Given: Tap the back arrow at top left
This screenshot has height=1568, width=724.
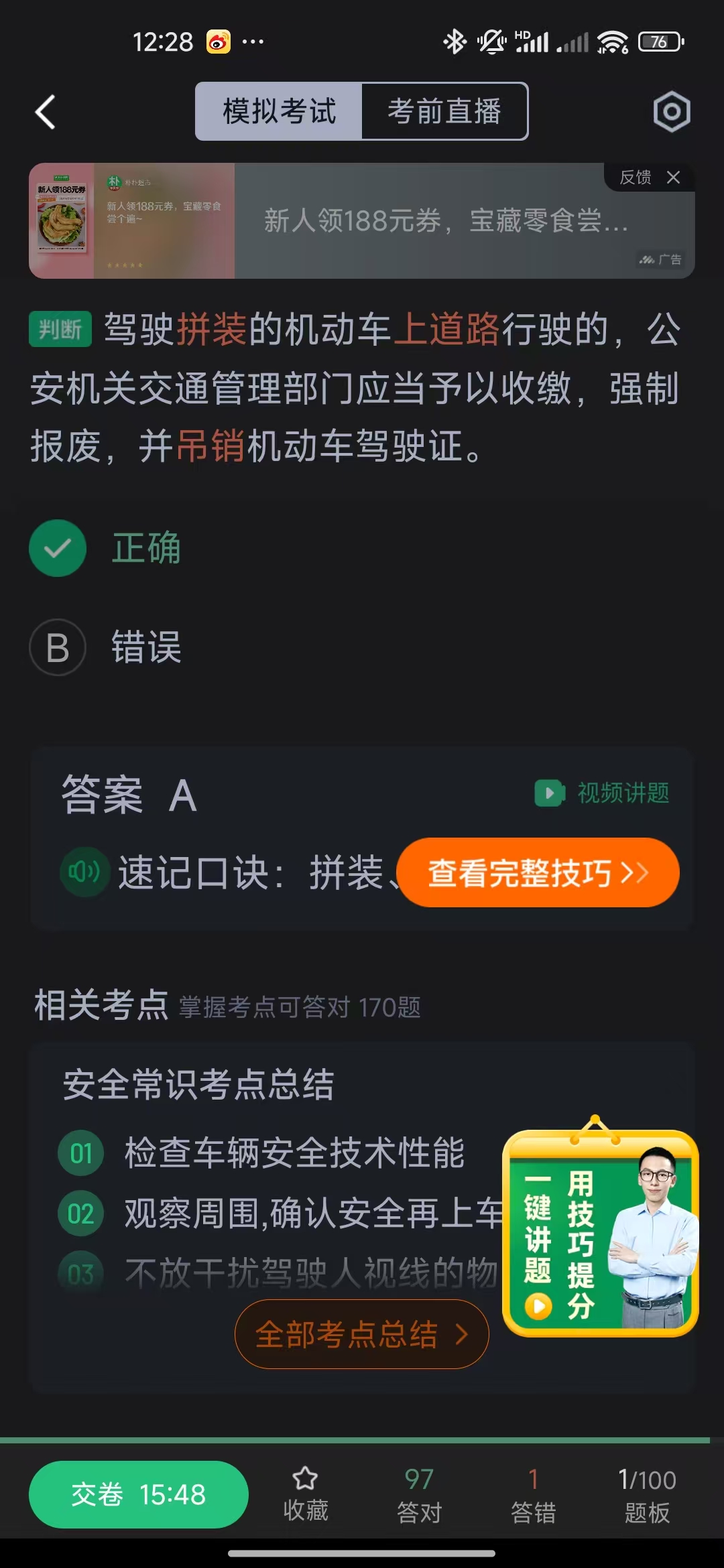Looking at the screenshot, I should pos(44,111).
